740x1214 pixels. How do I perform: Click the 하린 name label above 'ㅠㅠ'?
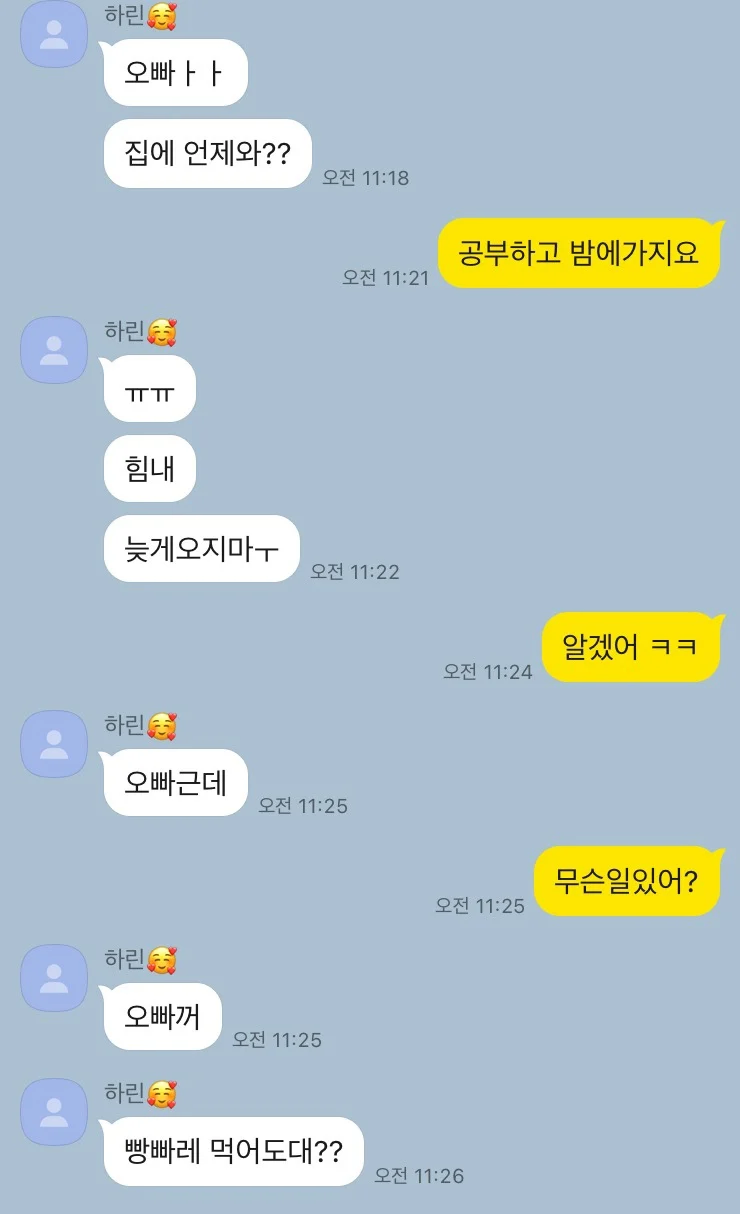[122, 327]
